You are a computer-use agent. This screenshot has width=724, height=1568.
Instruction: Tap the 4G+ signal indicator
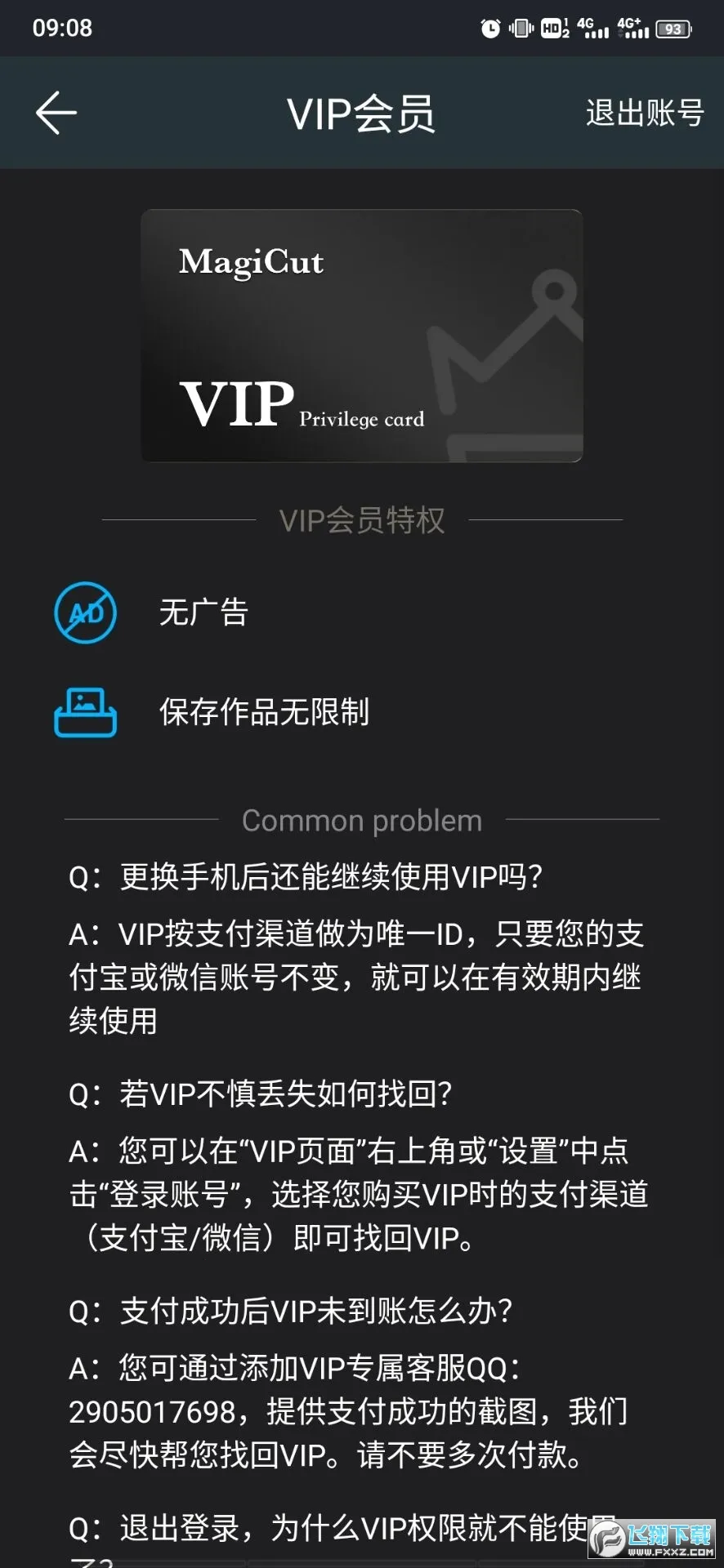point(633,27)
